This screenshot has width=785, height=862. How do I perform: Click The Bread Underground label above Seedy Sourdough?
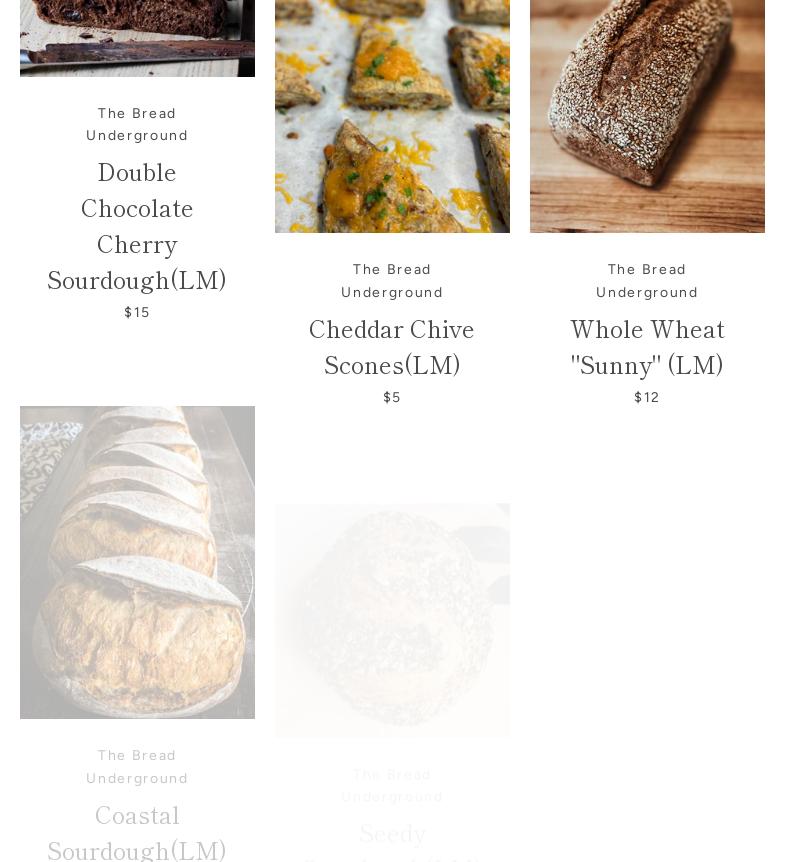point(392,785)
